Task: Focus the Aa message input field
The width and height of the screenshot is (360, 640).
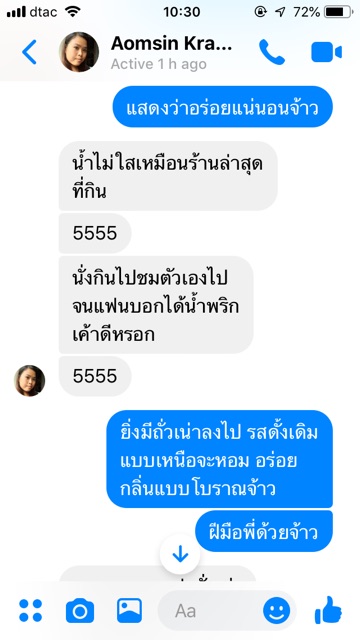Action: (208, 611)
